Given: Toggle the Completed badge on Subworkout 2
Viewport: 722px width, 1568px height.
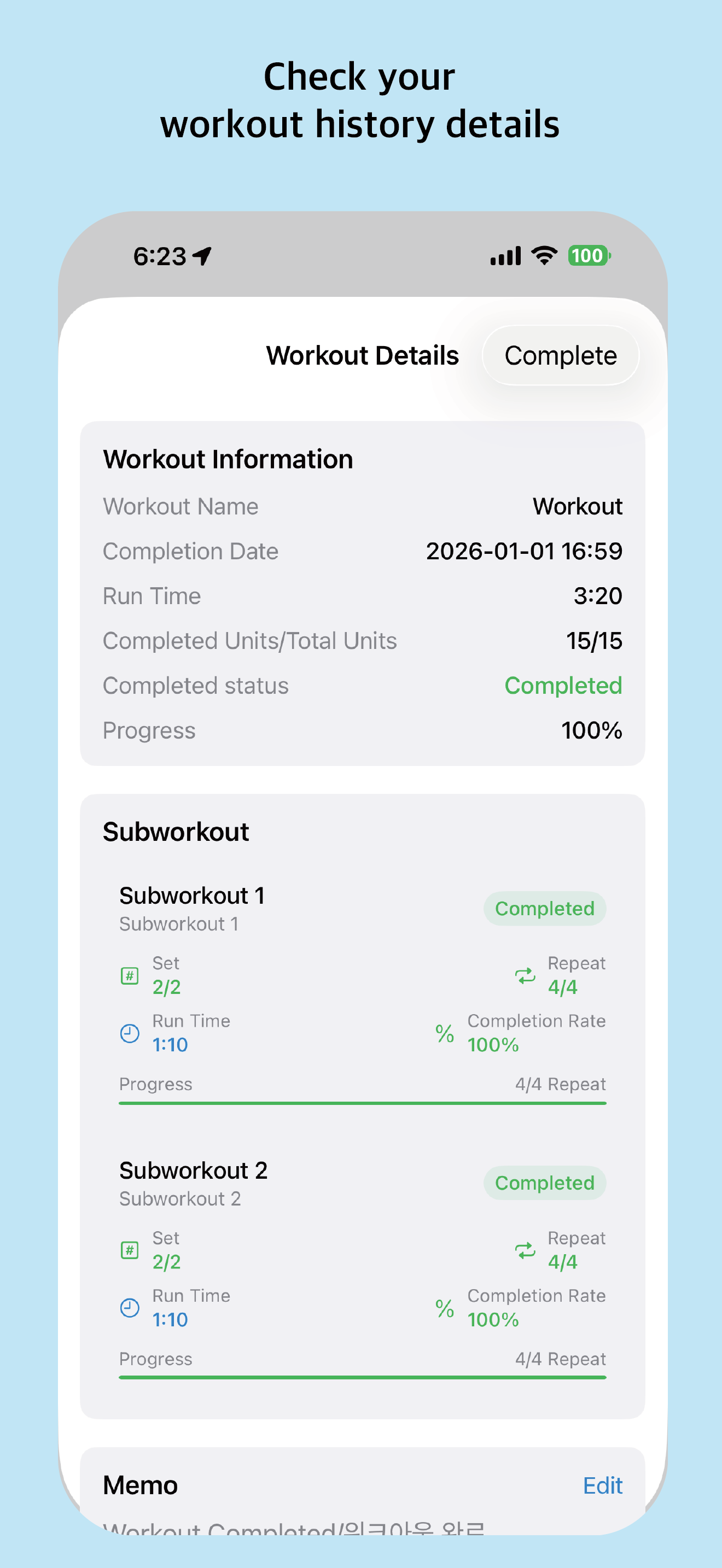Looking at the screenshot, I should 545,1183.
